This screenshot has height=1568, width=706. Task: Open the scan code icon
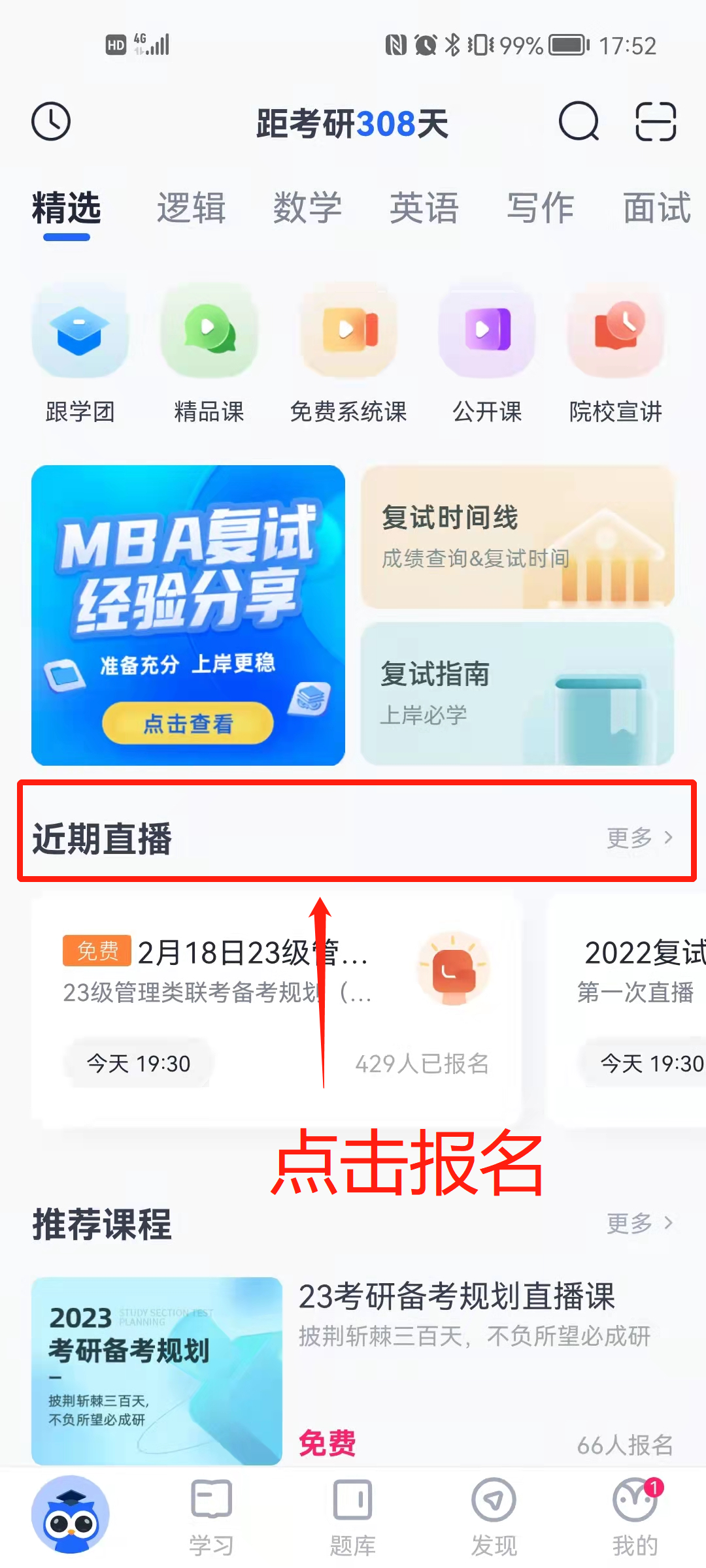point(656,122)
